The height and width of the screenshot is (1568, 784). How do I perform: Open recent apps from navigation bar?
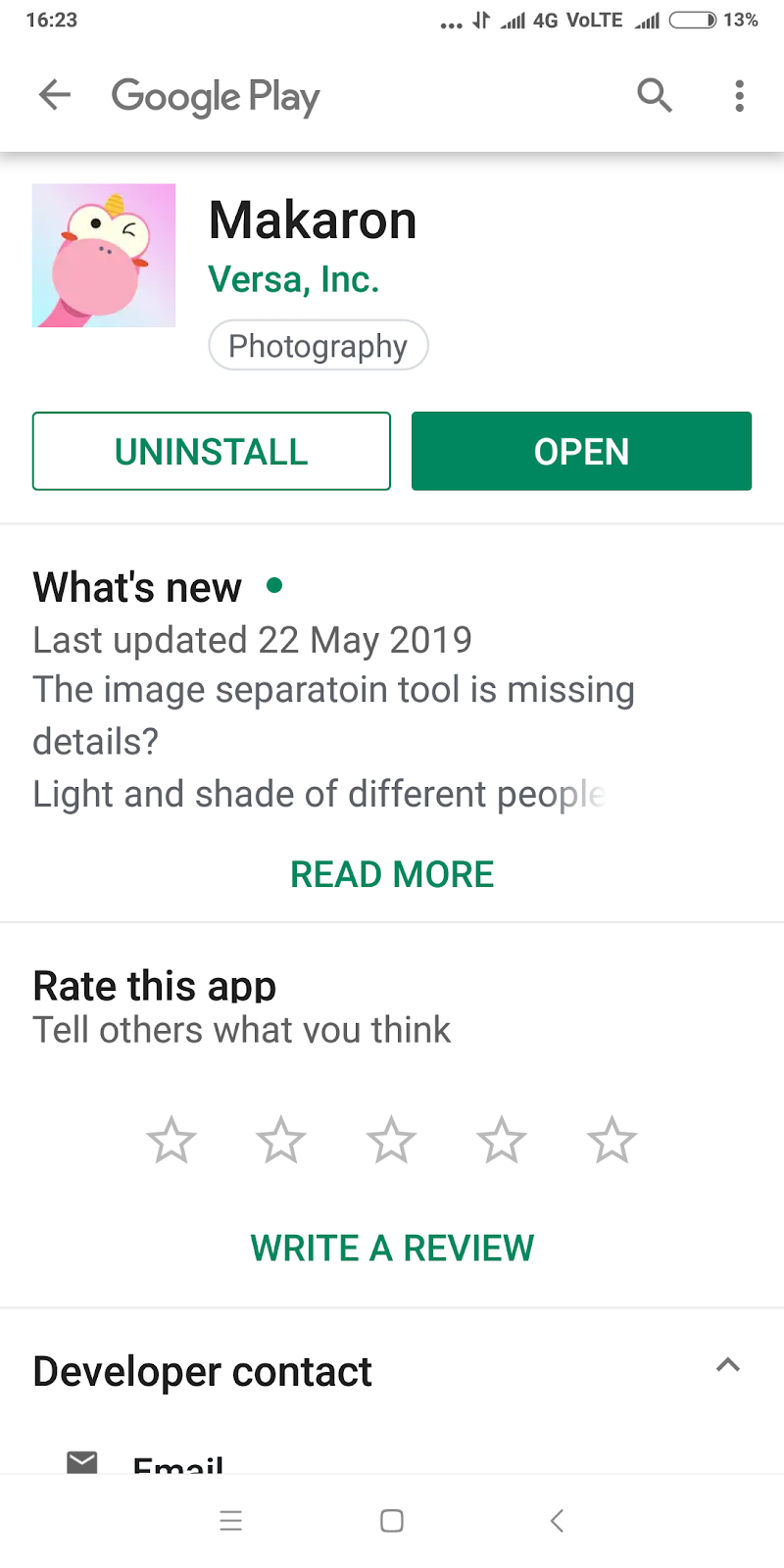point(231,1521)
